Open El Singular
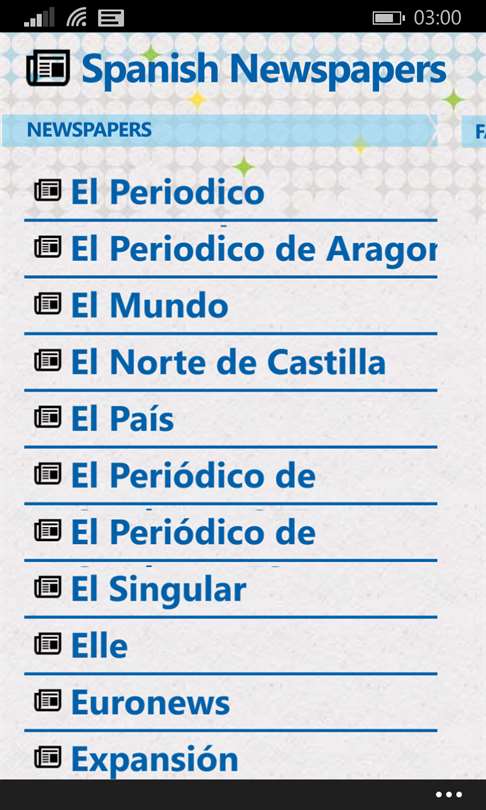 [230, 589]
